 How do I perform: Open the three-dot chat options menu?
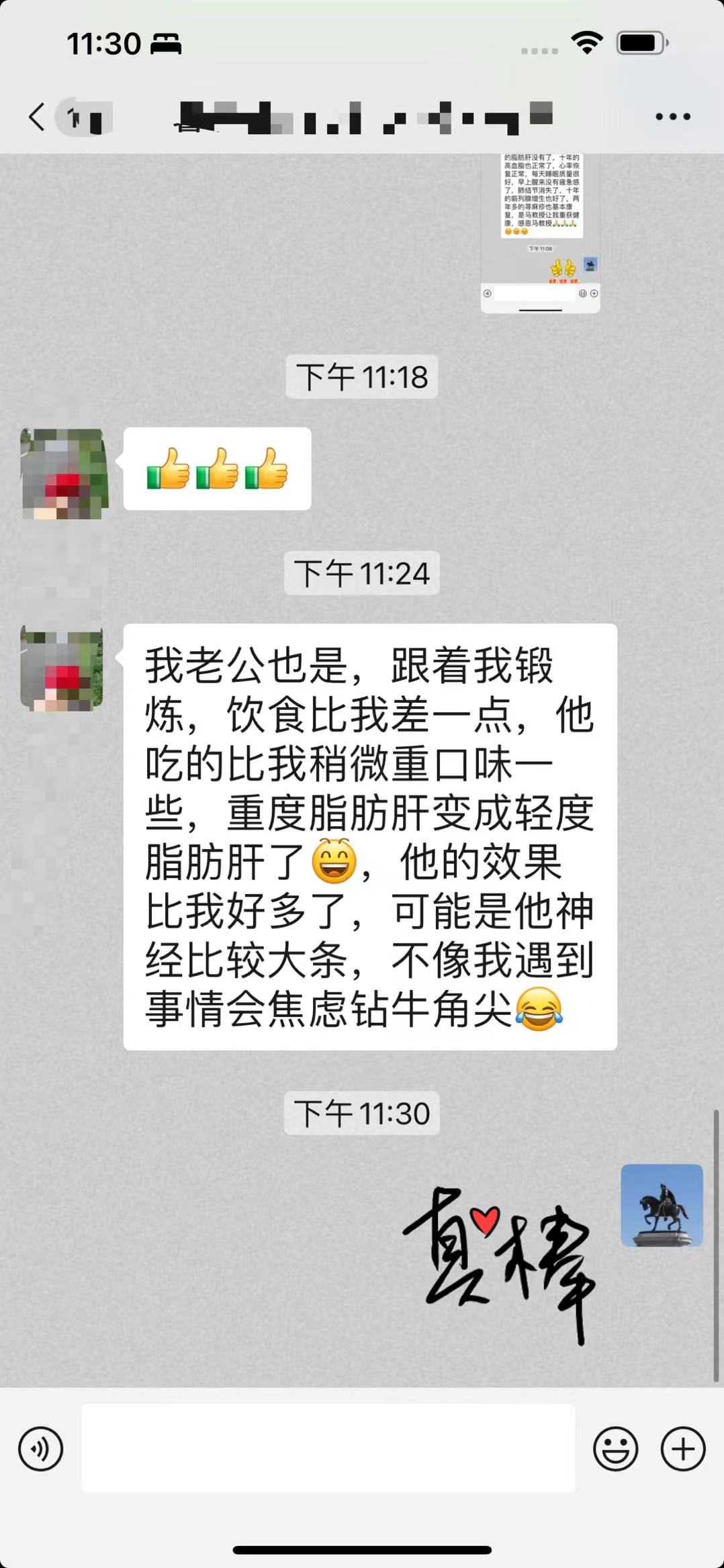[672, 117]
